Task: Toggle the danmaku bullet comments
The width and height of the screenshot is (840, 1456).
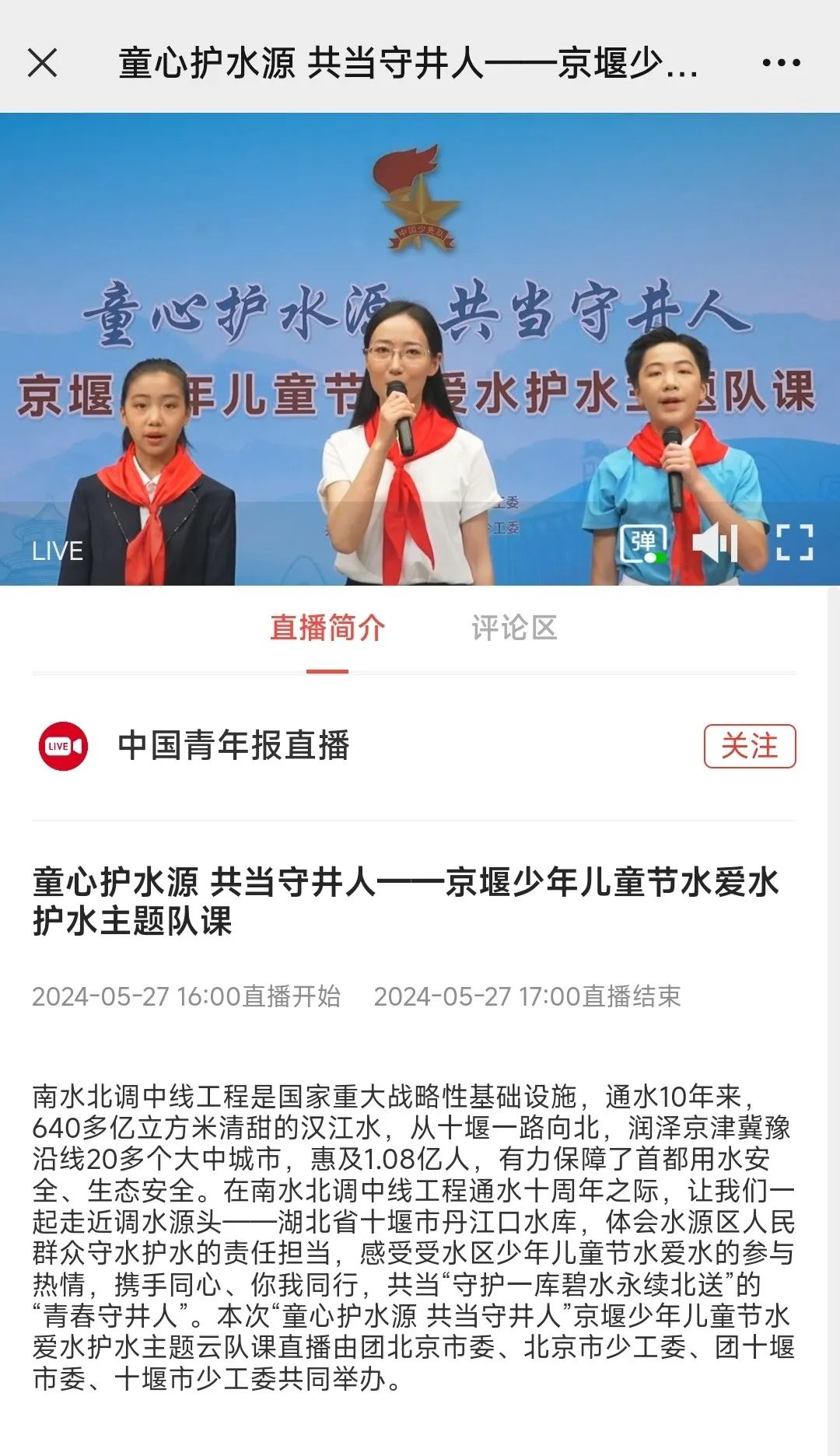Action: point(643,543)
